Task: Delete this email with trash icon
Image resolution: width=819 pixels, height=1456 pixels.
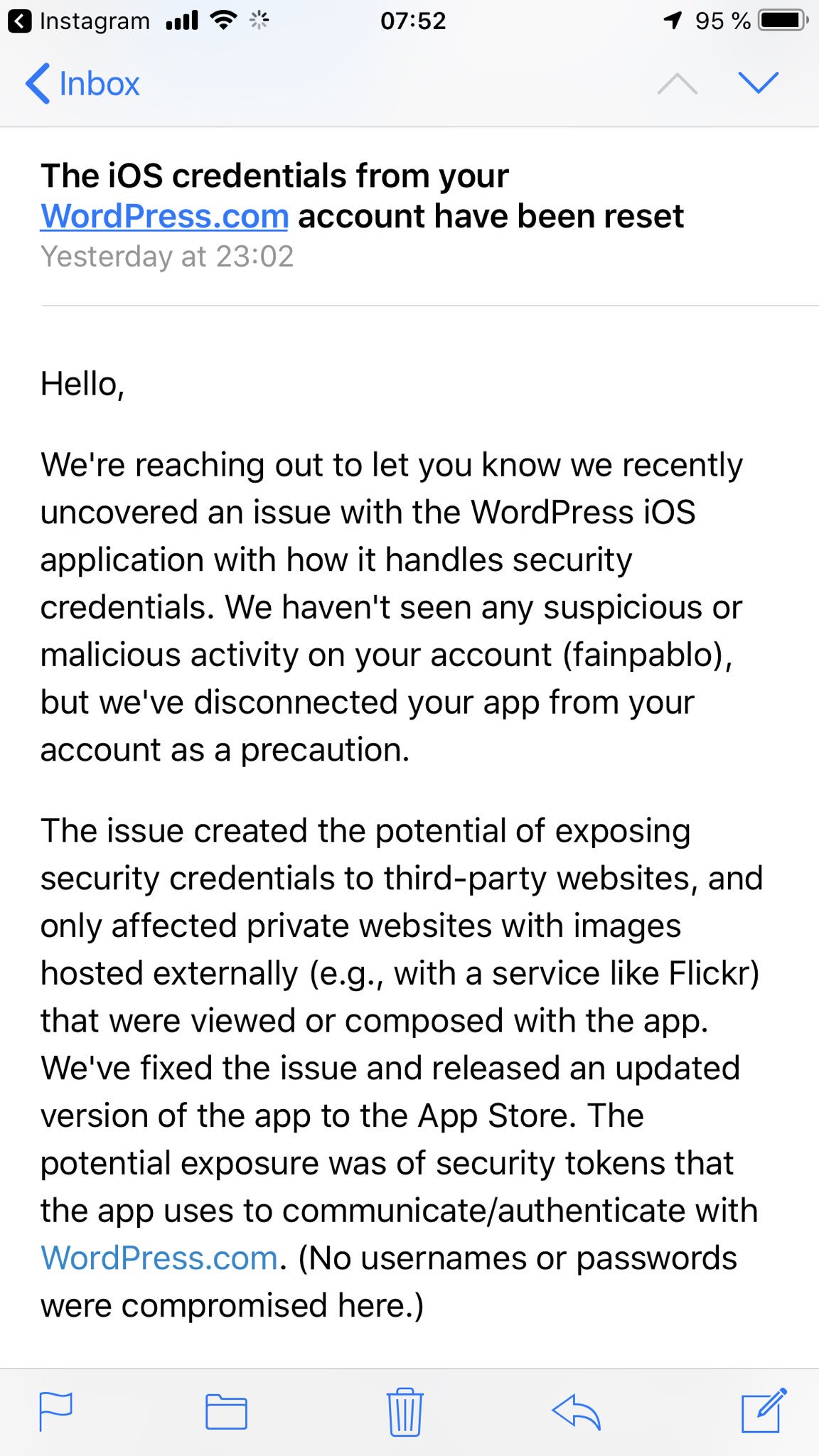Action: click(405, 1411)
